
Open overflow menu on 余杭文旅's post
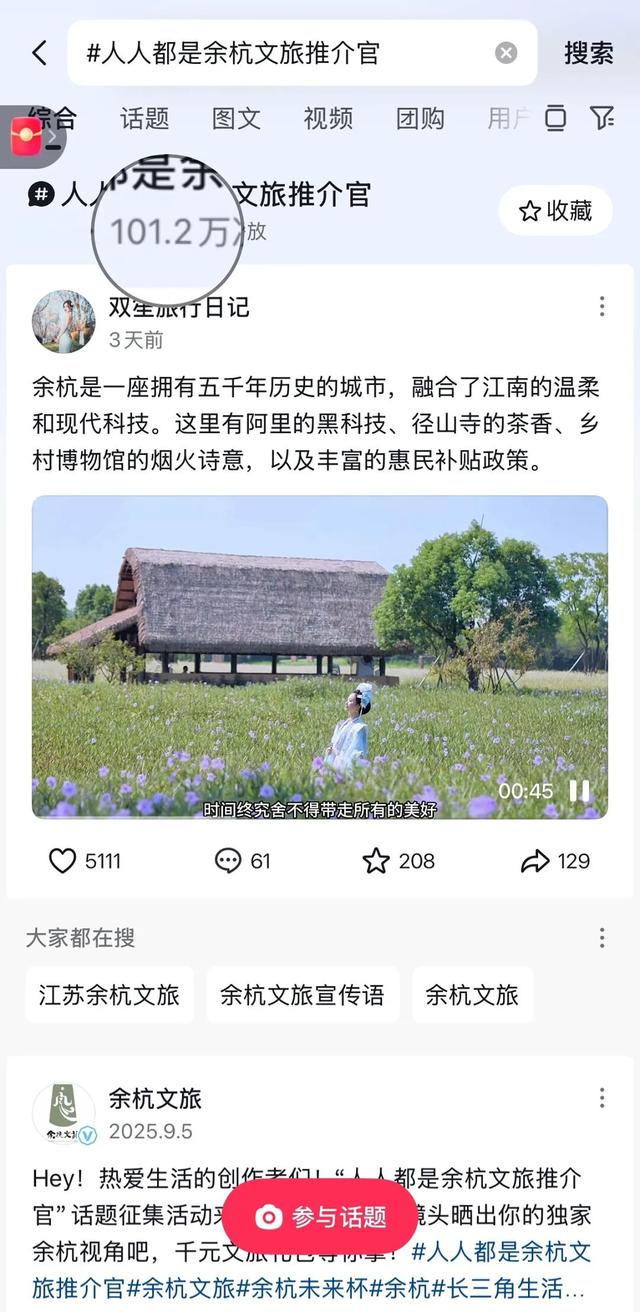(x=601, y=1098)
